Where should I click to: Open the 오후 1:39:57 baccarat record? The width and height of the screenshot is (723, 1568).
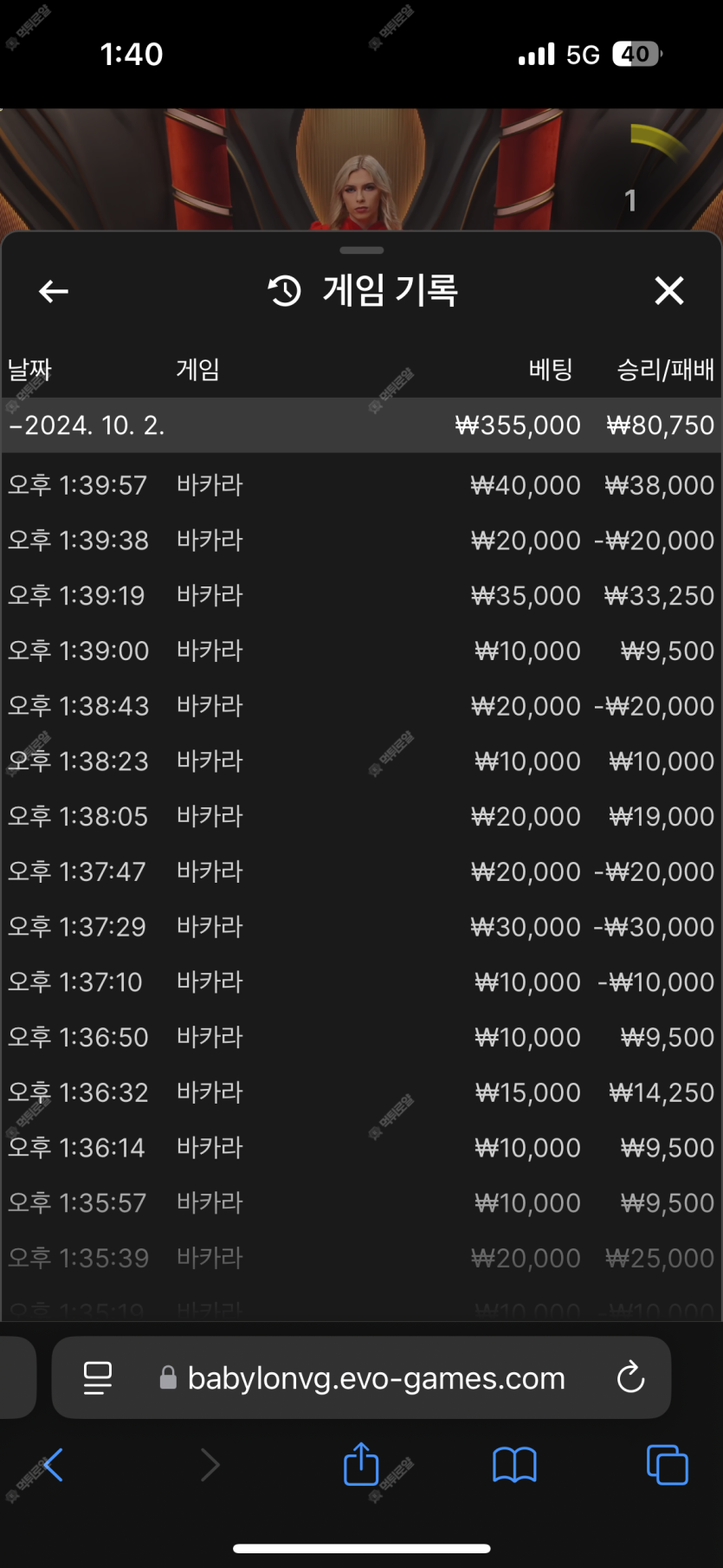[361, 485]
